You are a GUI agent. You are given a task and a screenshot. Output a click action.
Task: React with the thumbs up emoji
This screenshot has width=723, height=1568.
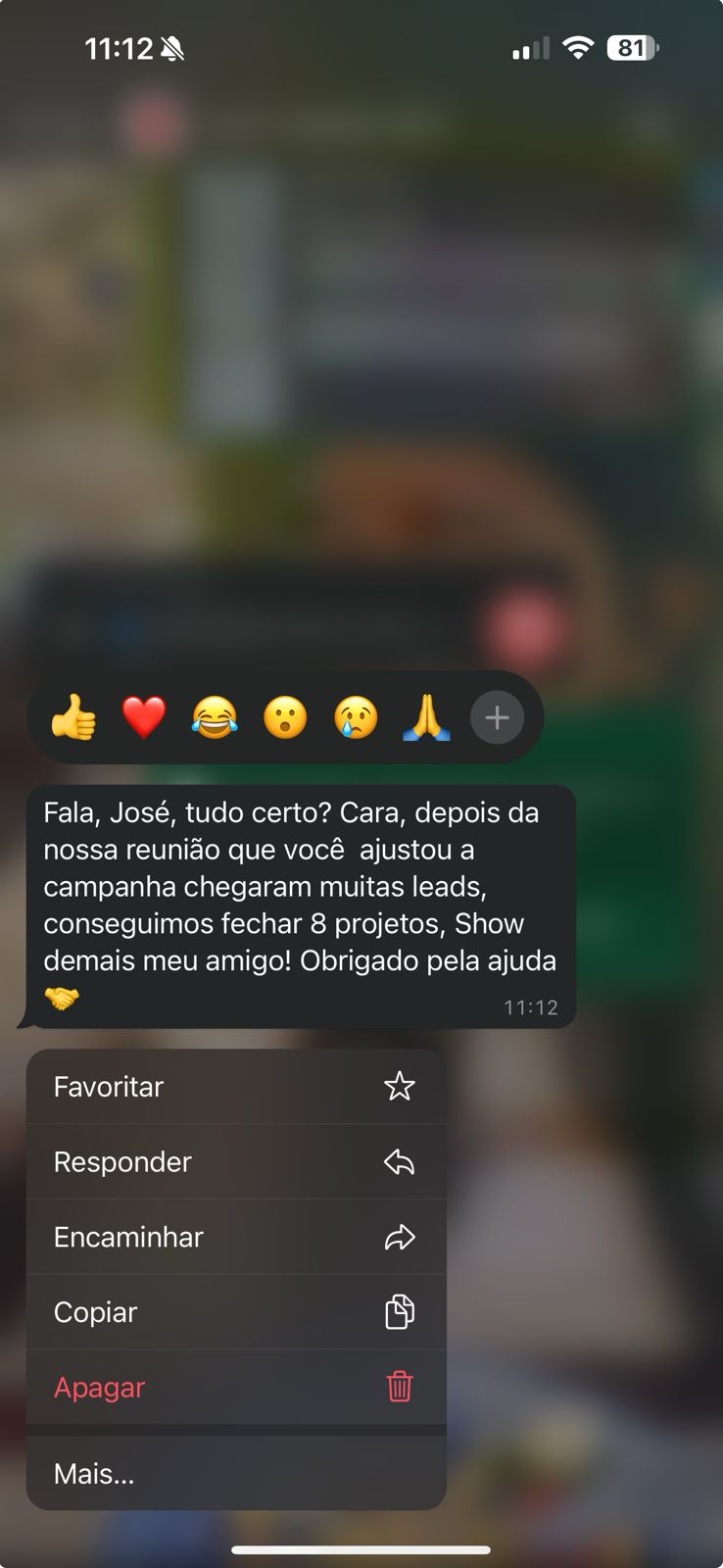[x=73, y=717]
